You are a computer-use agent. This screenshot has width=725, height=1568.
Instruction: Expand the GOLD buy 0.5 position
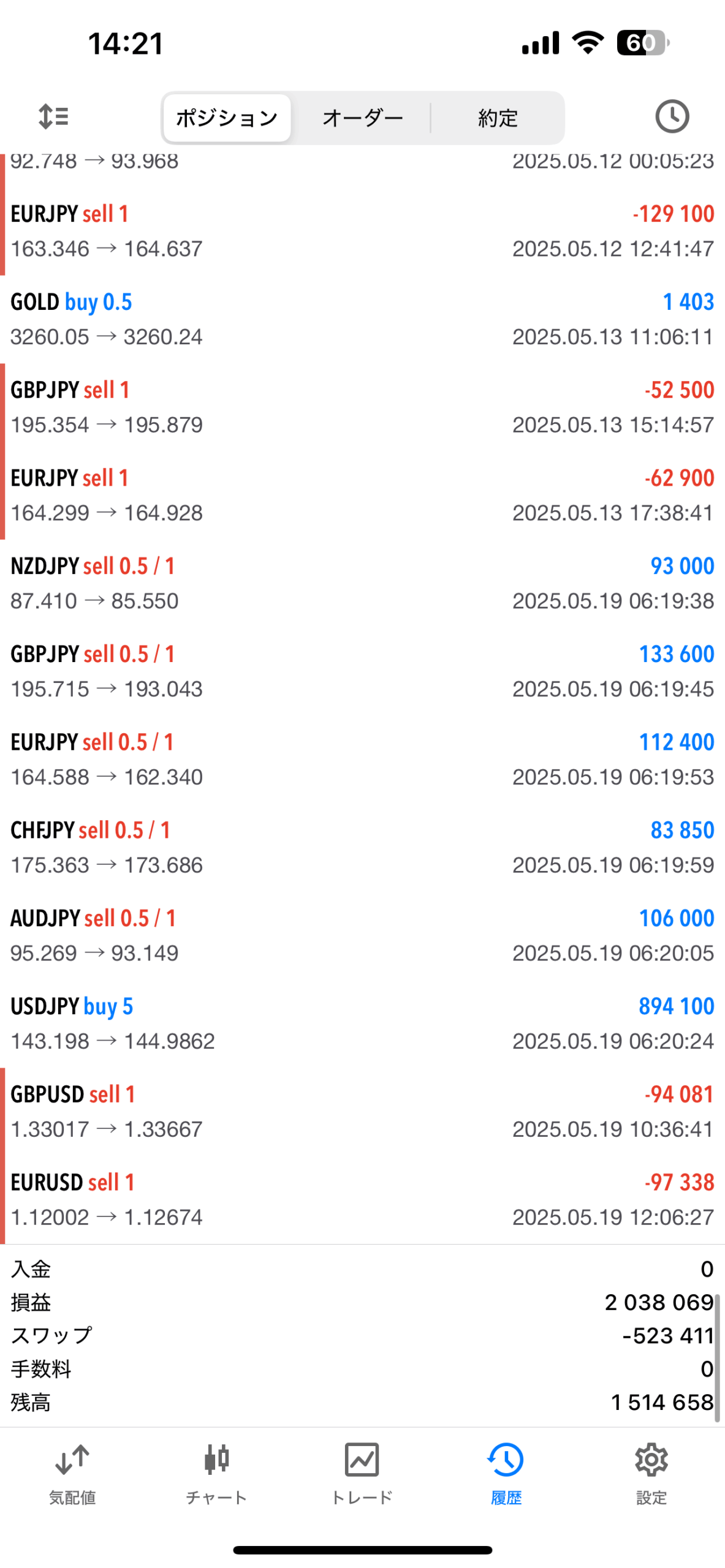[x=362, y=319]
